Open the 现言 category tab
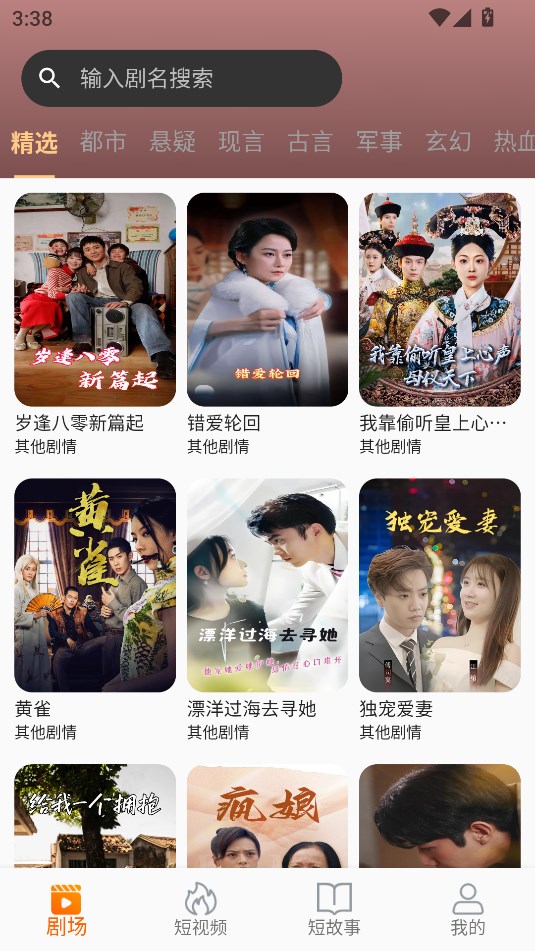This screenshot has height=951, width=535. coord(241,142)
